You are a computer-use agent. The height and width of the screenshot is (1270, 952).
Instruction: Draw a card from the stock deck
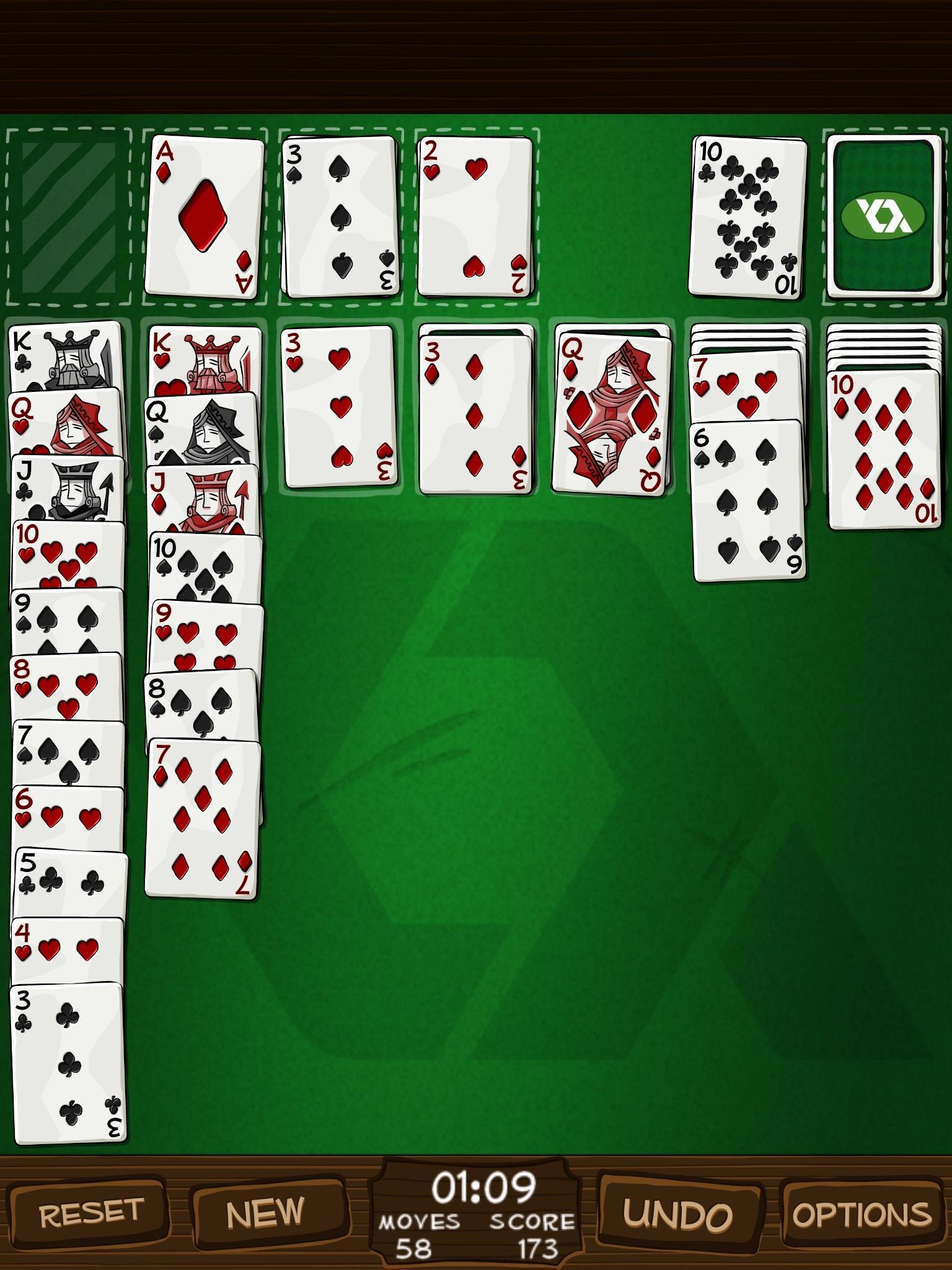click(x=883, y=215)
